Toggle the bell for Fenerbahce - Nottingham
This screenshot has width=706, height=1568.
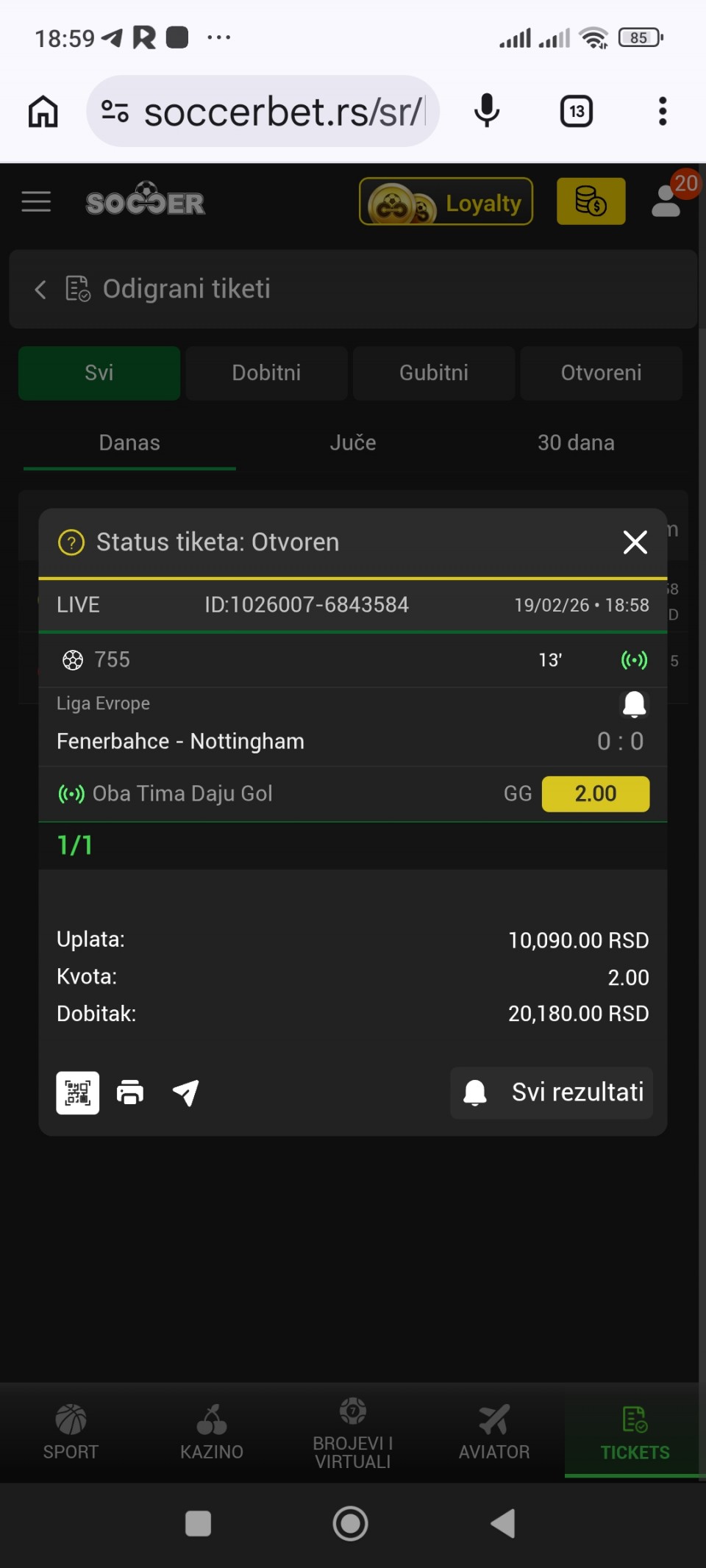coord(634,704)
